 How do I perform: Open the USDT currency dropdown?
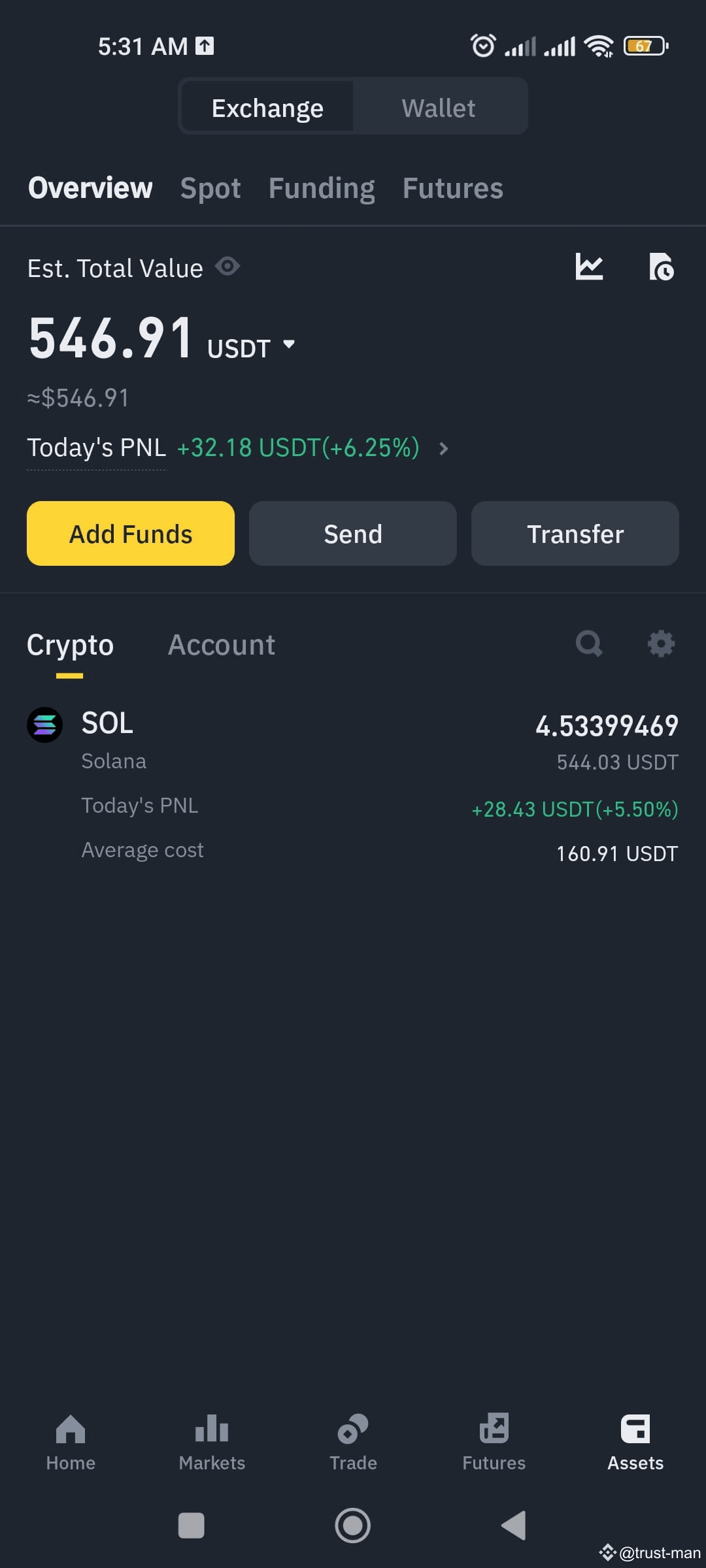tap(290, 345)
